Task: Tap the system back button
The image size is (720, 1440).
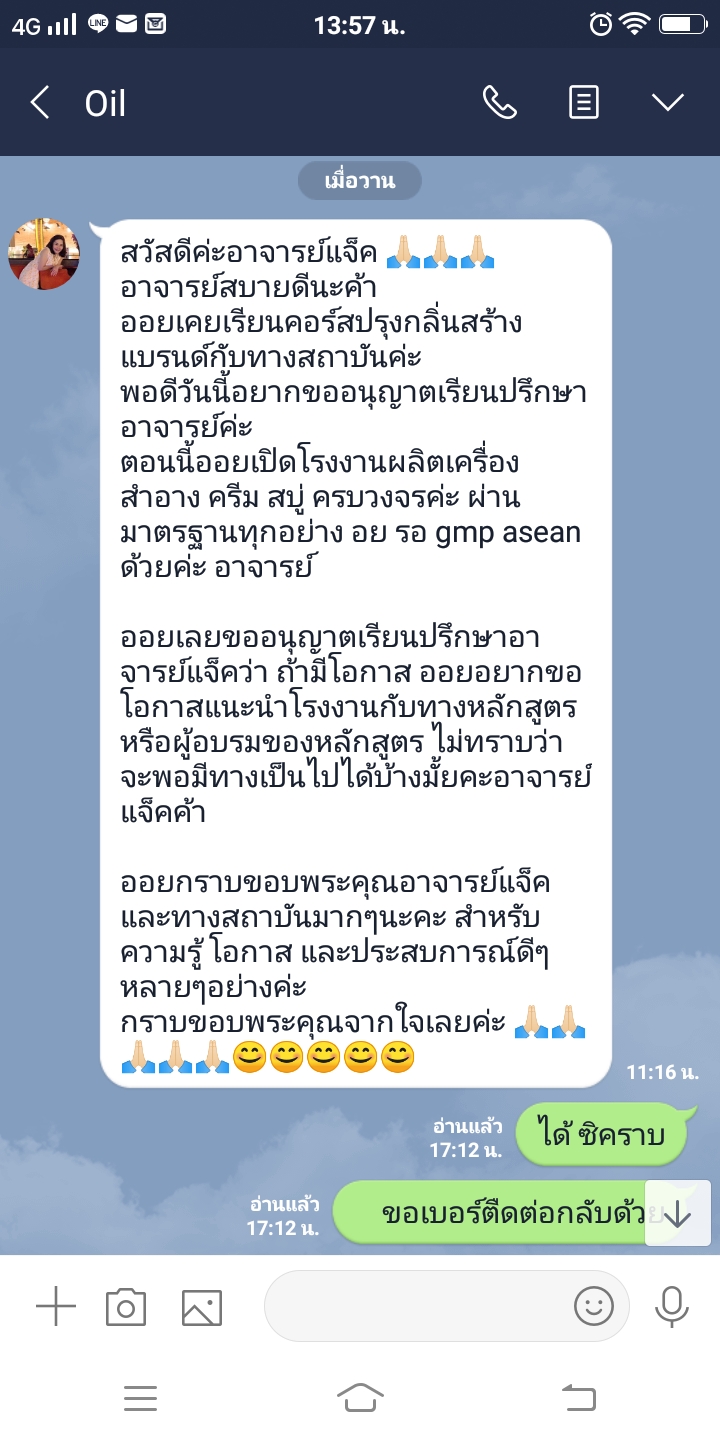Action: click(x=578, y=1398)
